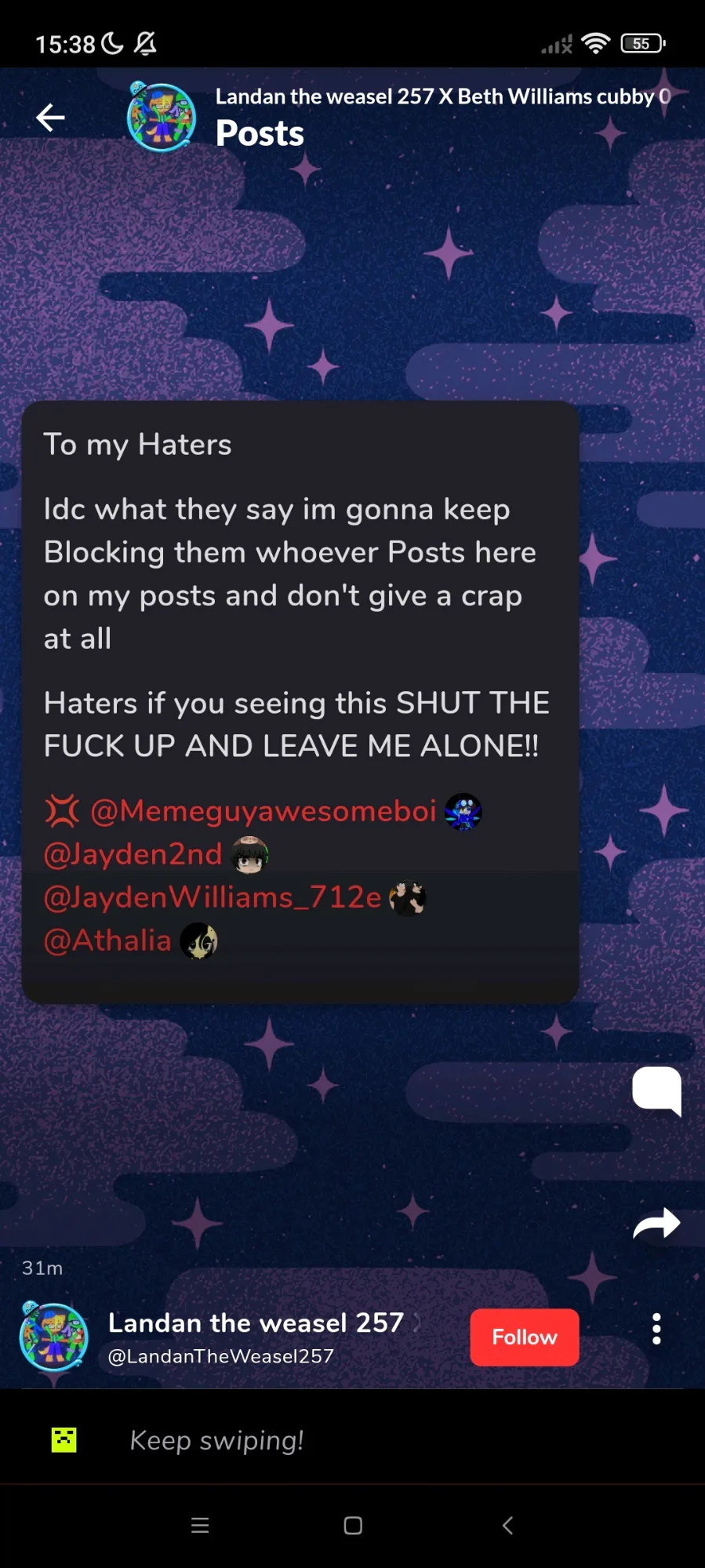
Task: Follow Landan the weasel 257
Action: (x=524, y=1337)
